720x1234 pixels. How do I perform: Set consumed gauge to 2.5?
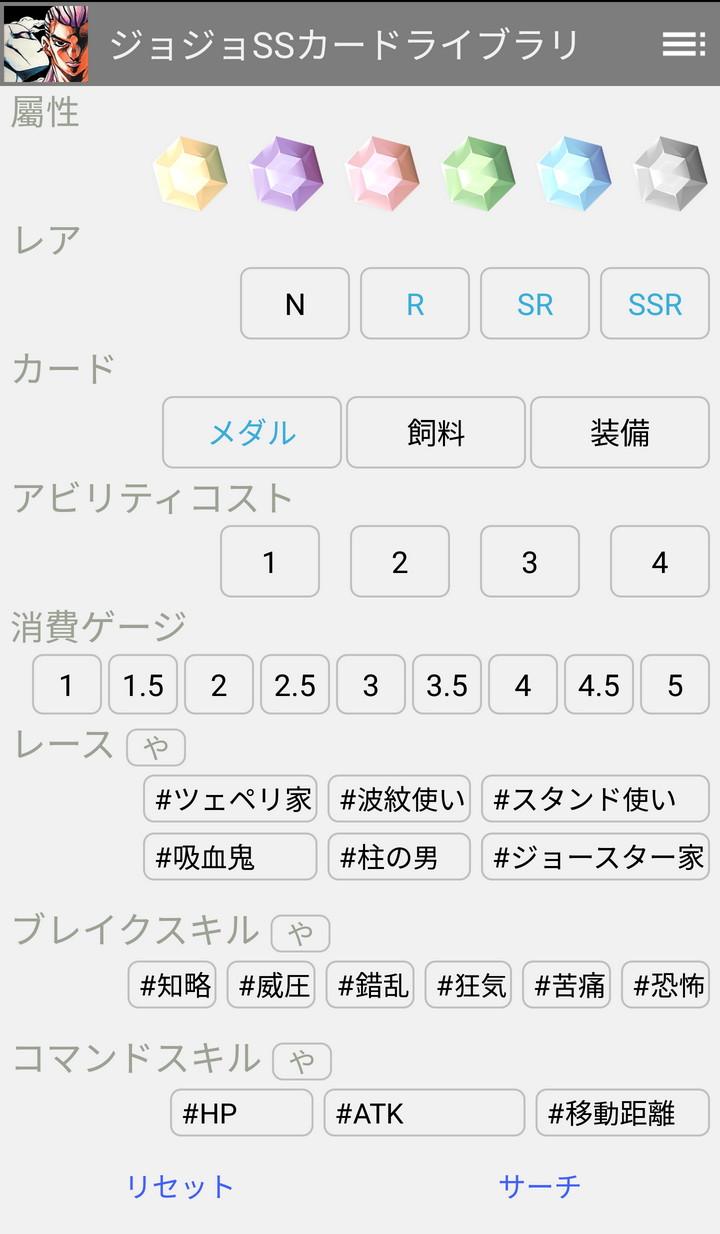[x=295, y=685]
